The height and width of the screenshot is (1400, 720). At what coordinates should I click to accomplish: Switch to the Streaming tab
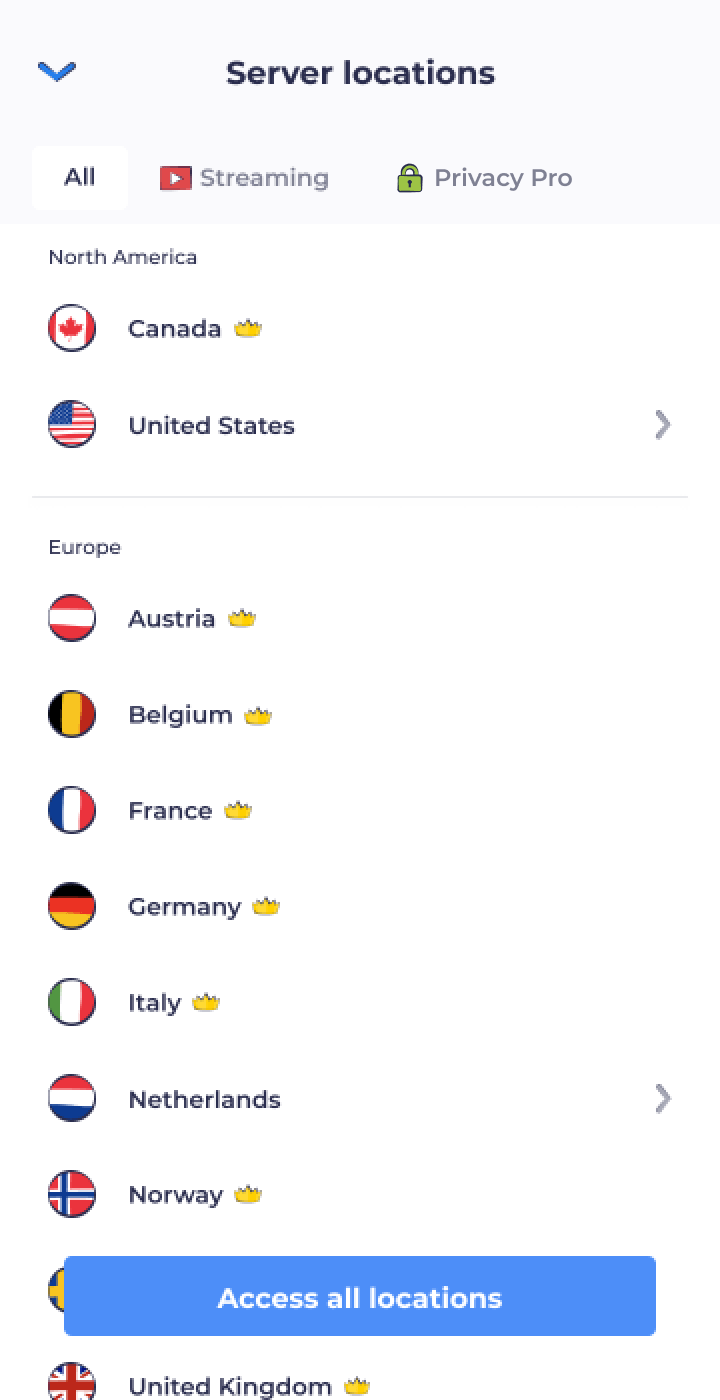(244, 178)
